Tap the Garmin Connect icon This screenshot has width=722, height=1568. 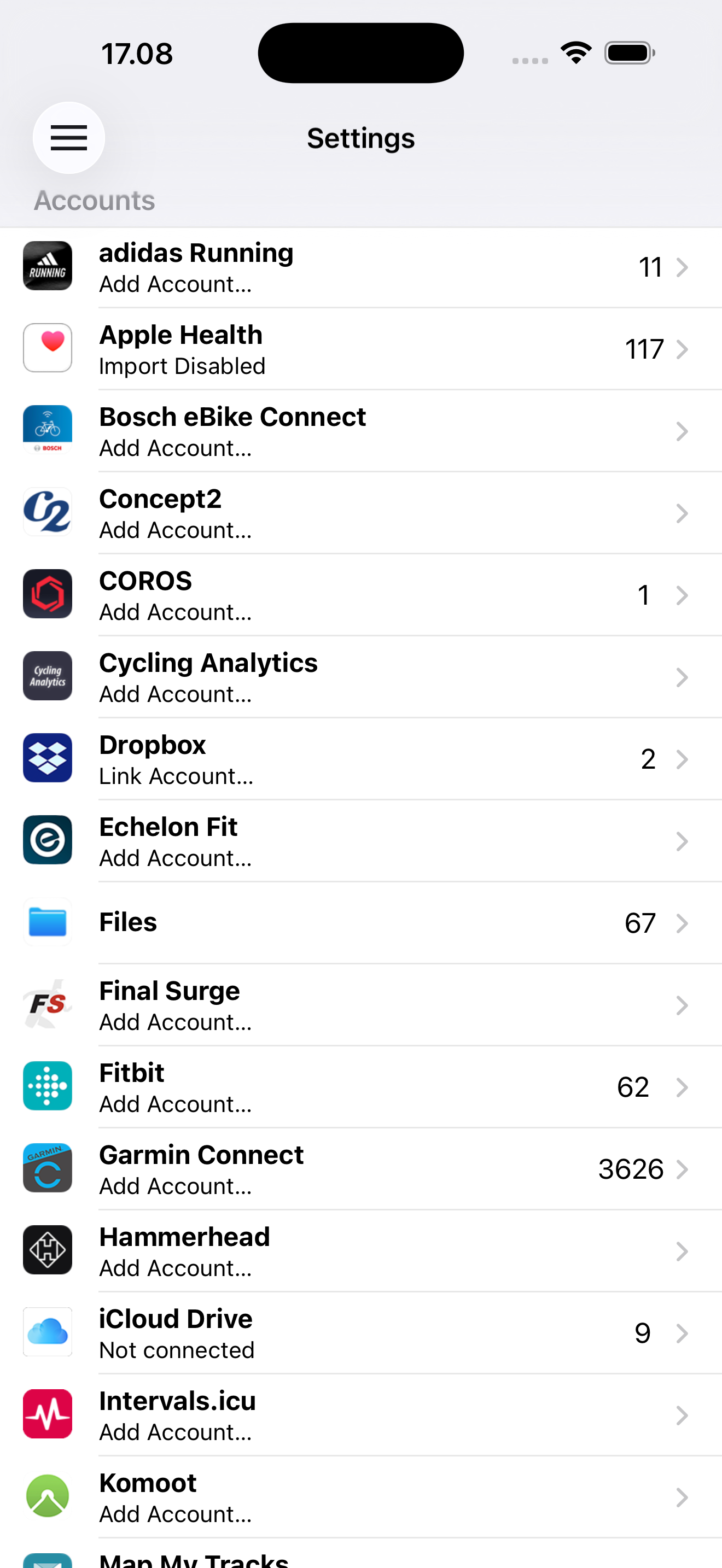(47, 1167)
